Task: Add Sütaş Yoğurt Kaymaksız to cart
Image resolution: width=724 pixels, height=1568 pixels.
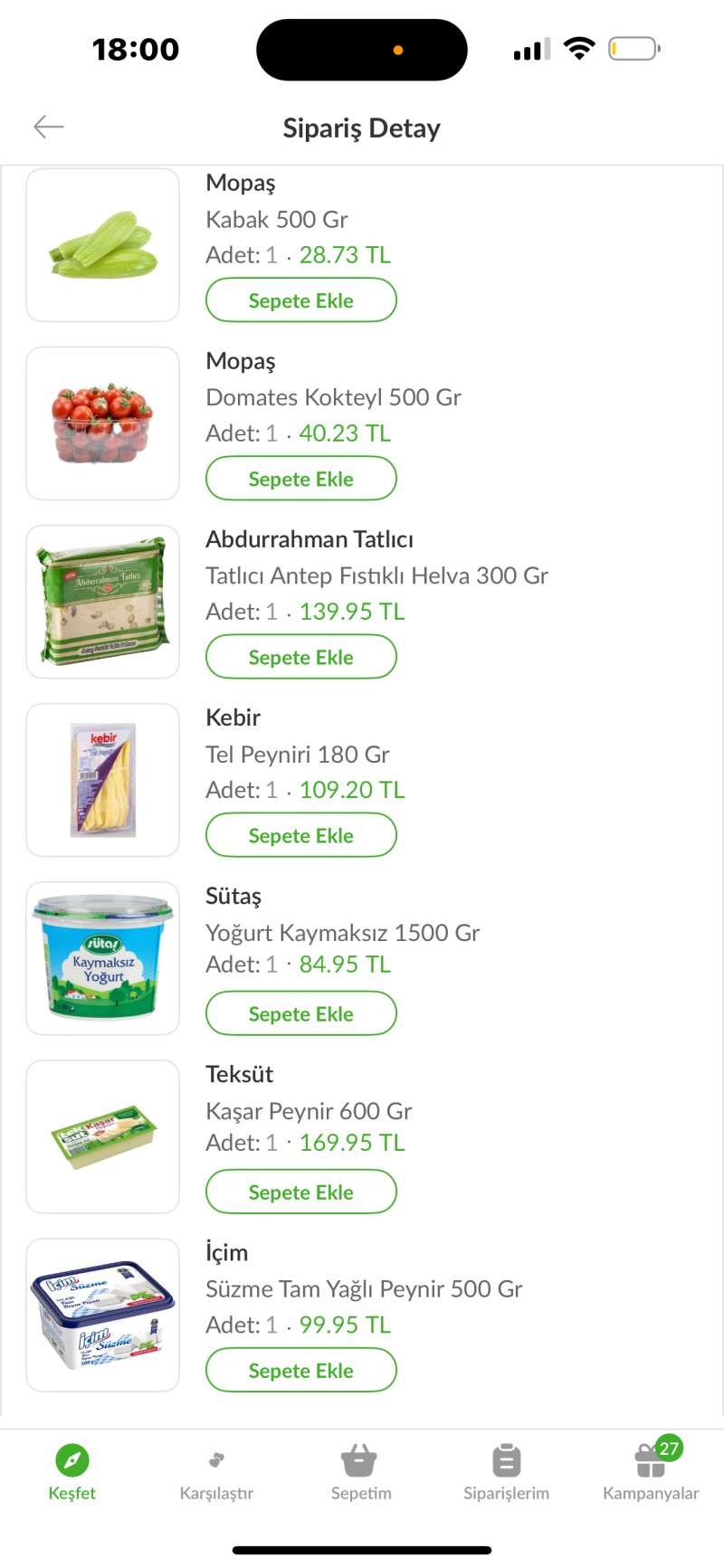Action: coord(300,1013)
